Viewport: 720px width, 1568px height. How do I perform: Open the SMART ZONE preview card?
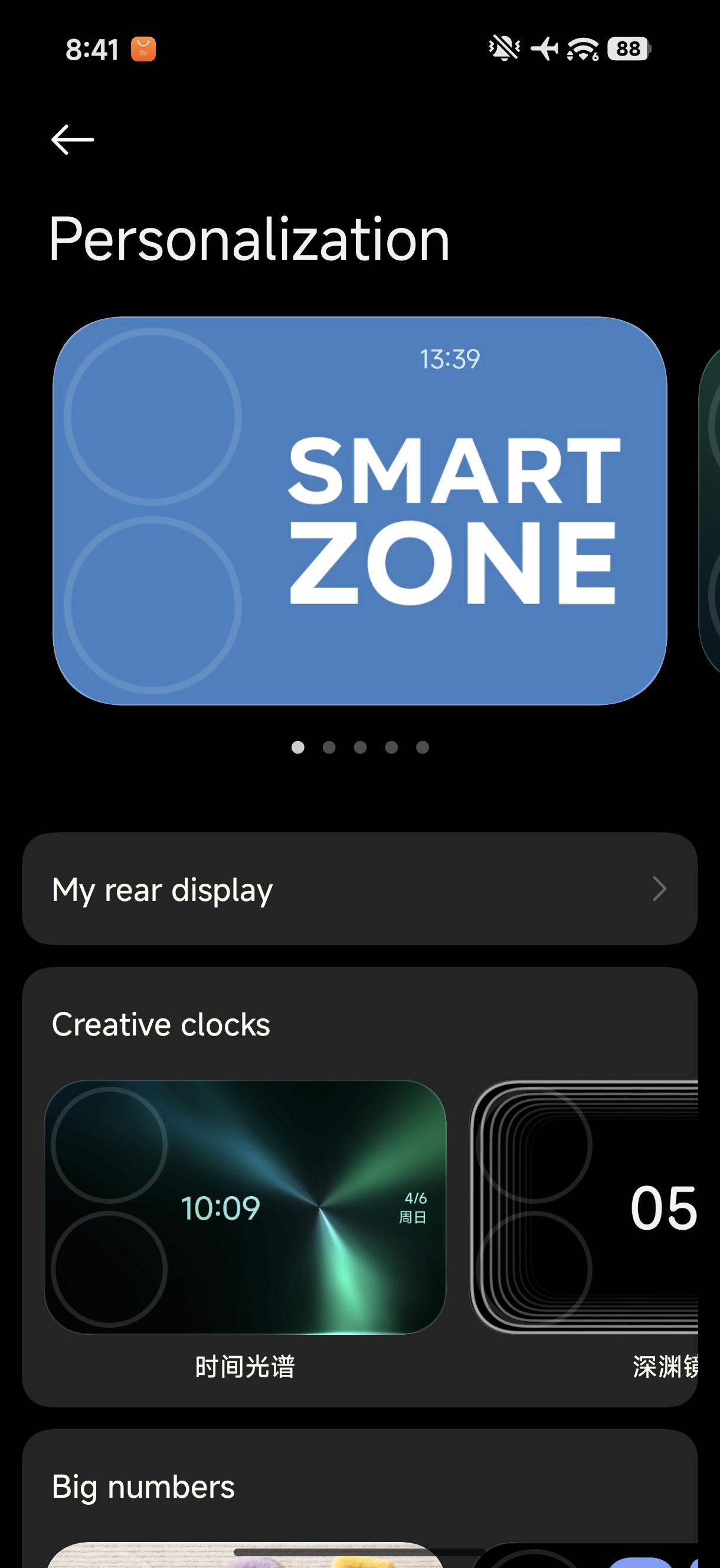tap(359, 510)
